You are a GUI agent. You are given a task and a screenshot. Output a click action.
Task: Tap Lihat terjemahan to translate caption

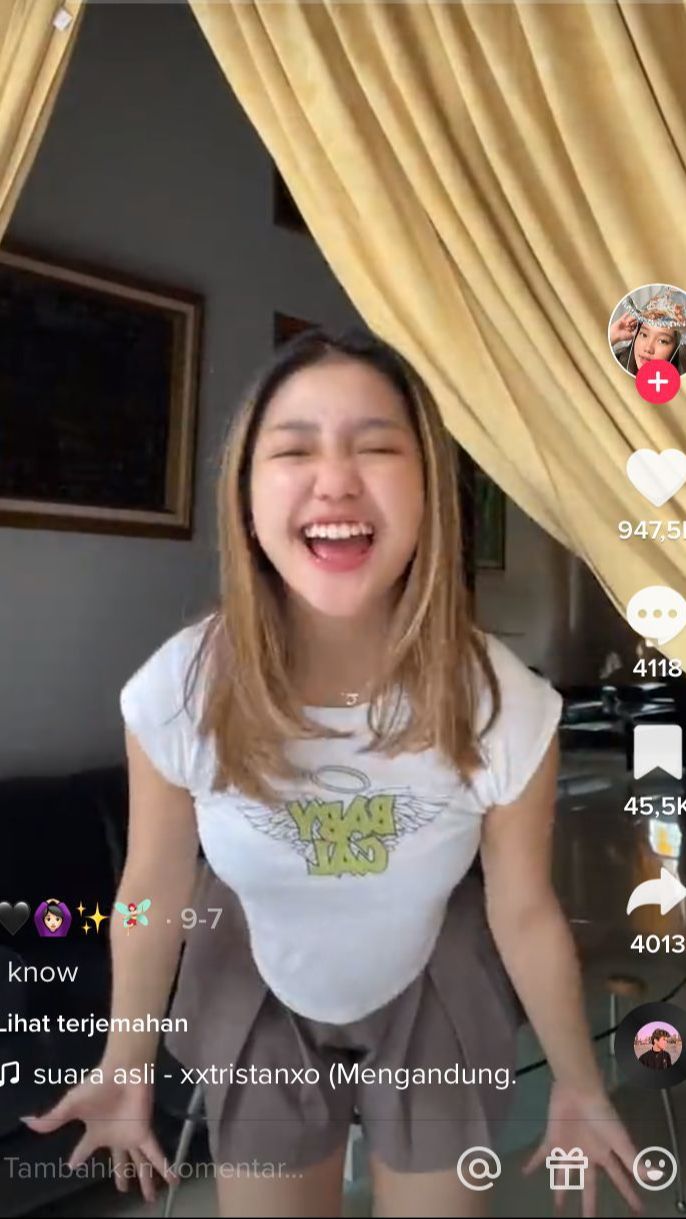[x=94, y=1023]
